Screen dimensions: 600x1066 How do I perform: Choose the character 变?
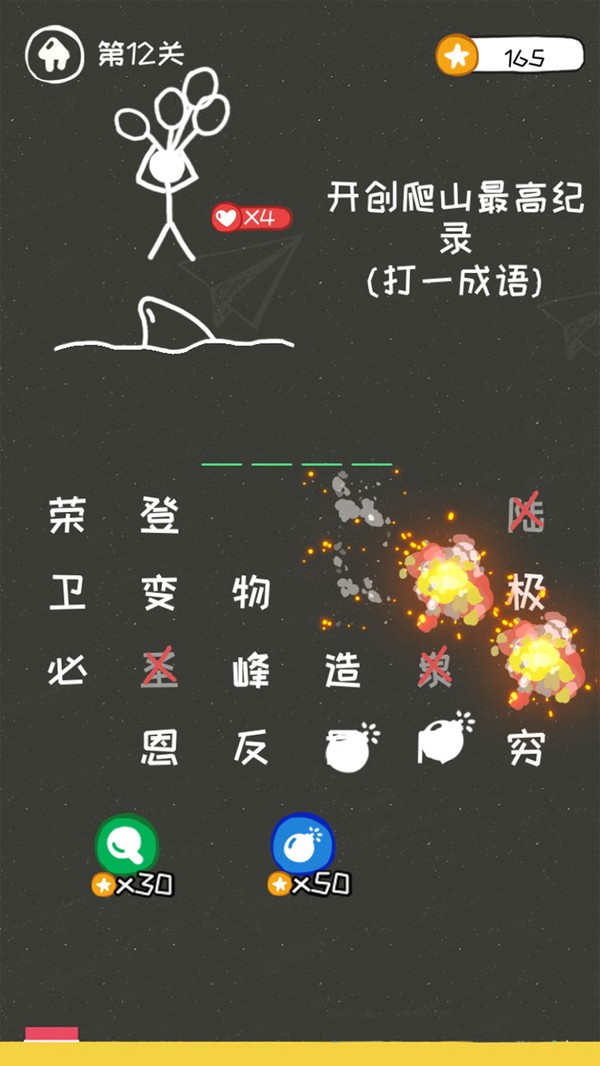click(159, 593)
